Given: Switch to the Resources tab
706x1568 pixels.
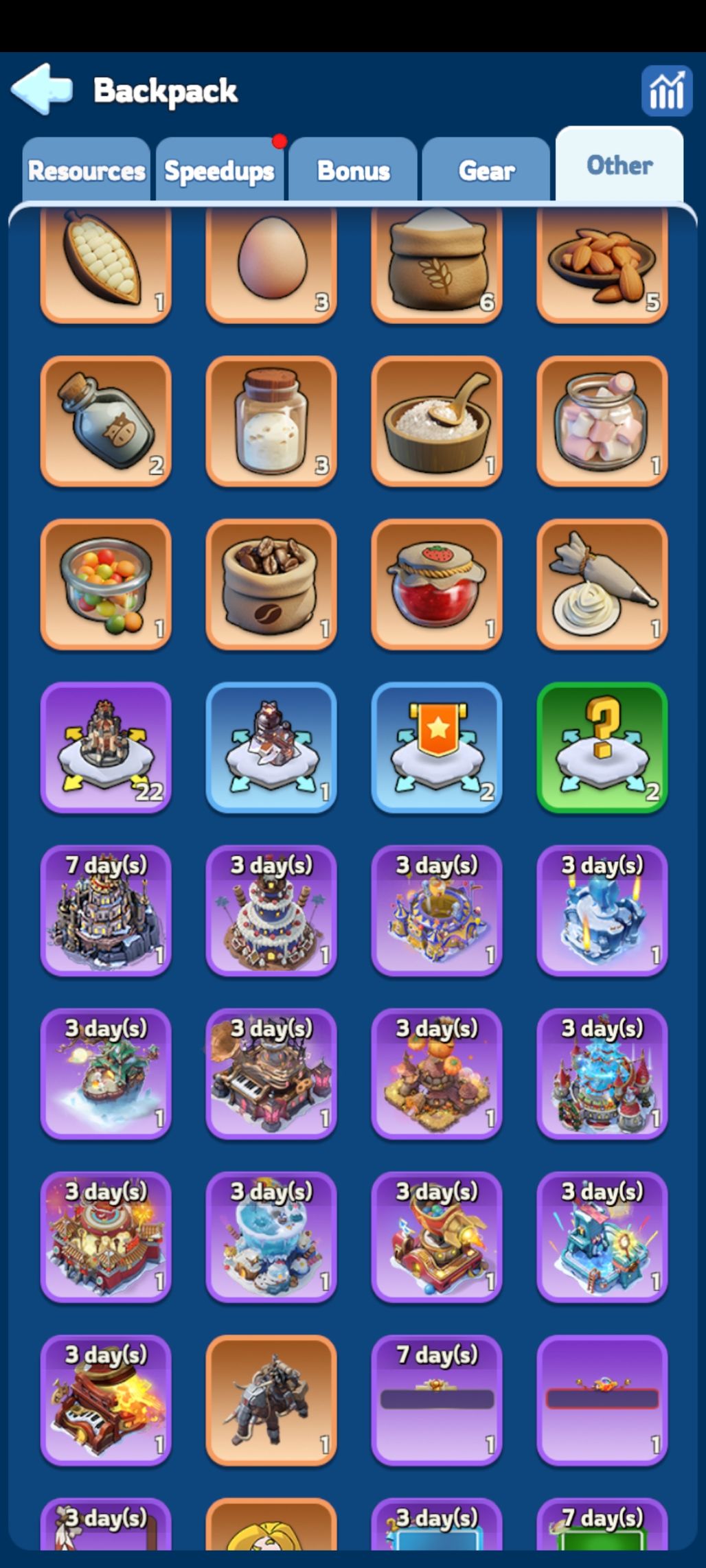Looking at the screenshot, I should click(x=87, y=170).
